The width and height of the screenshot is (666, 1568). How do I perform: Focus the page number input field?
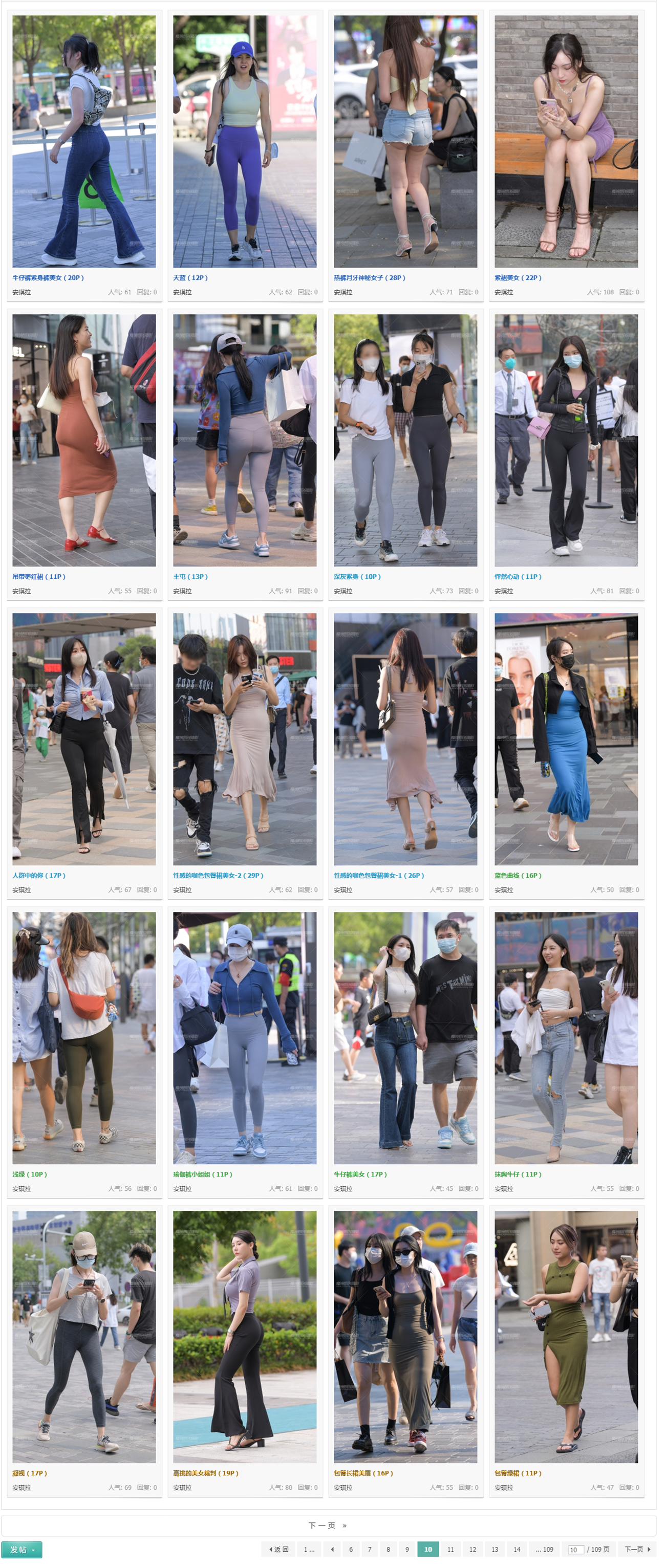point(575,1550)
